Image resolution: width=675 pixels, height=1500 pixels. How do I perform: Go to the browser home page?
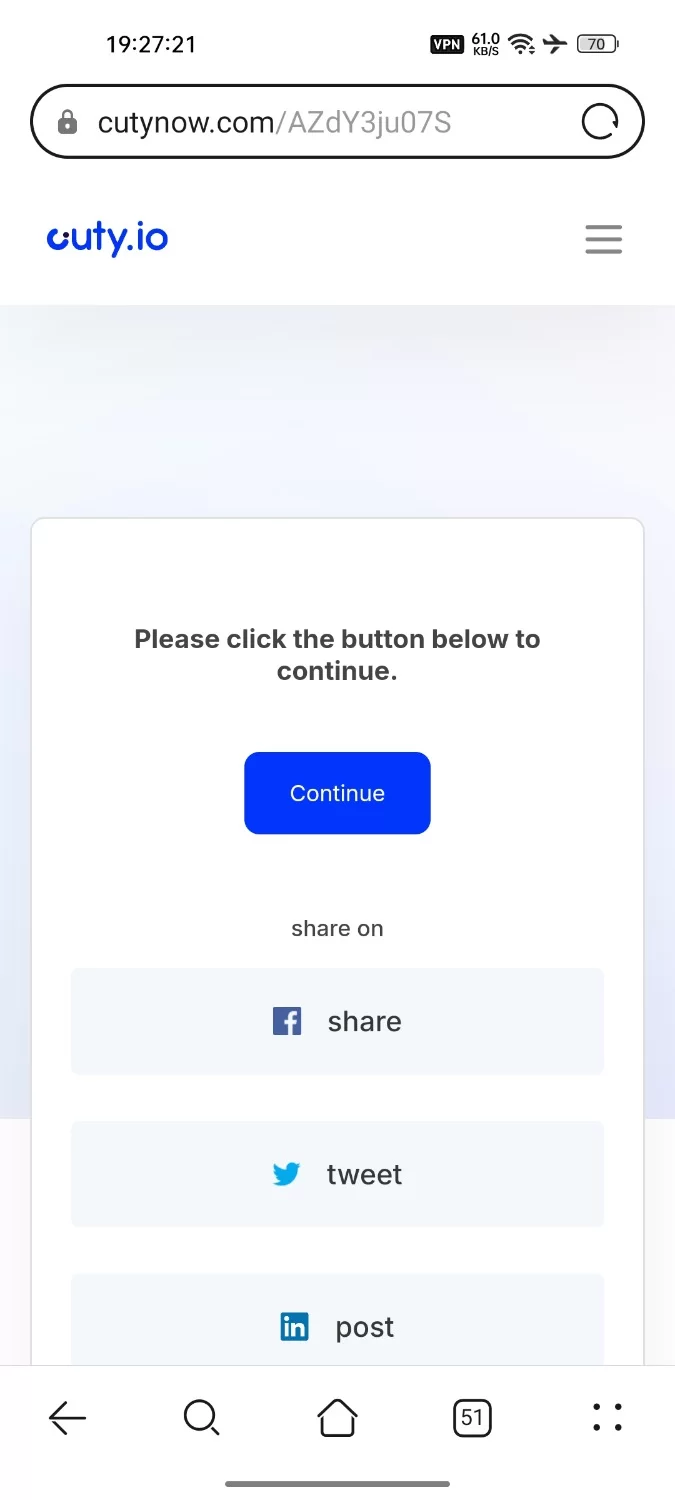(x=337, y=1417)
